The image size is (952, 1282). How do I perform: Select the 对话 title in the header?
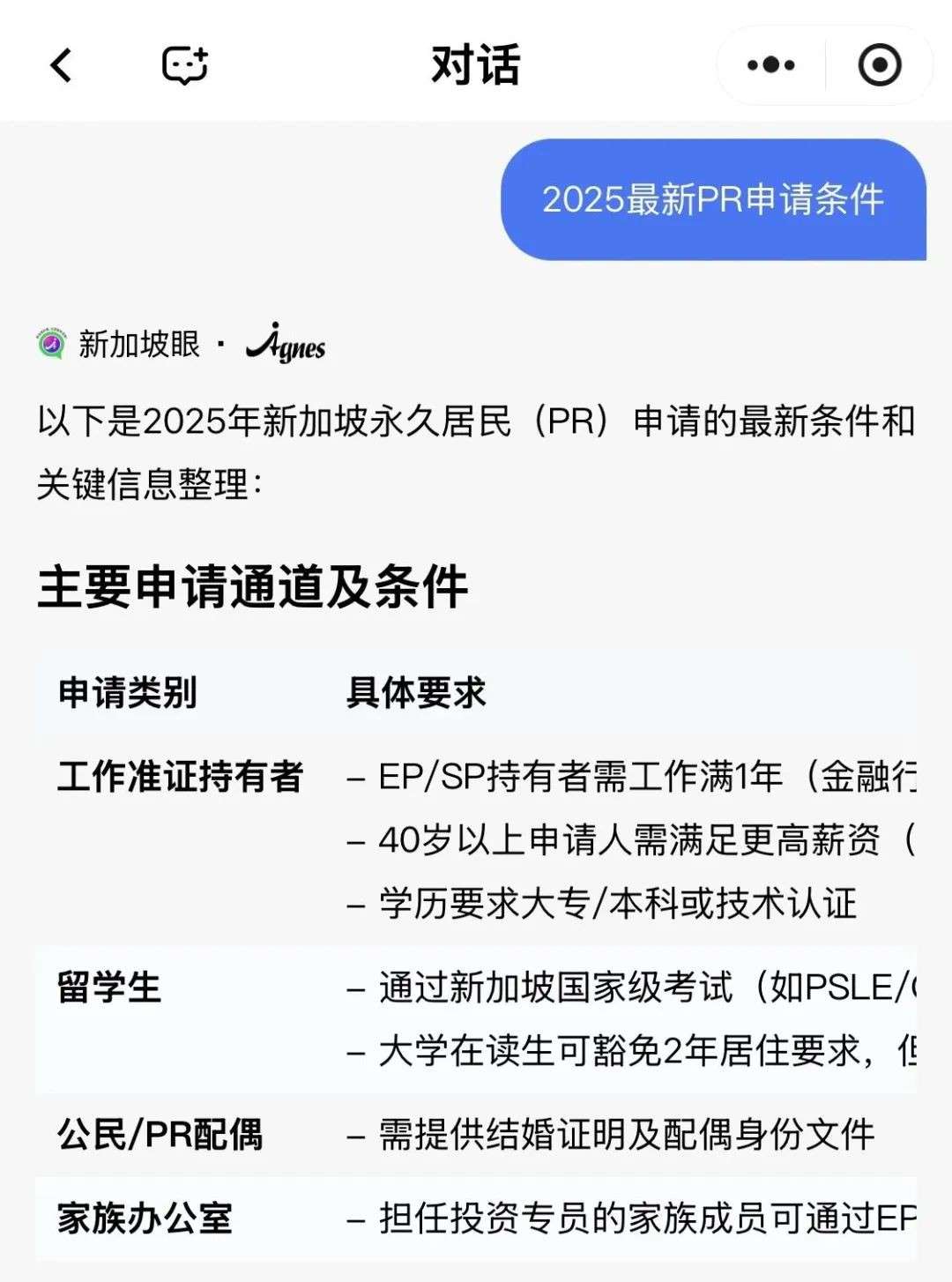(x=475, y=66)
